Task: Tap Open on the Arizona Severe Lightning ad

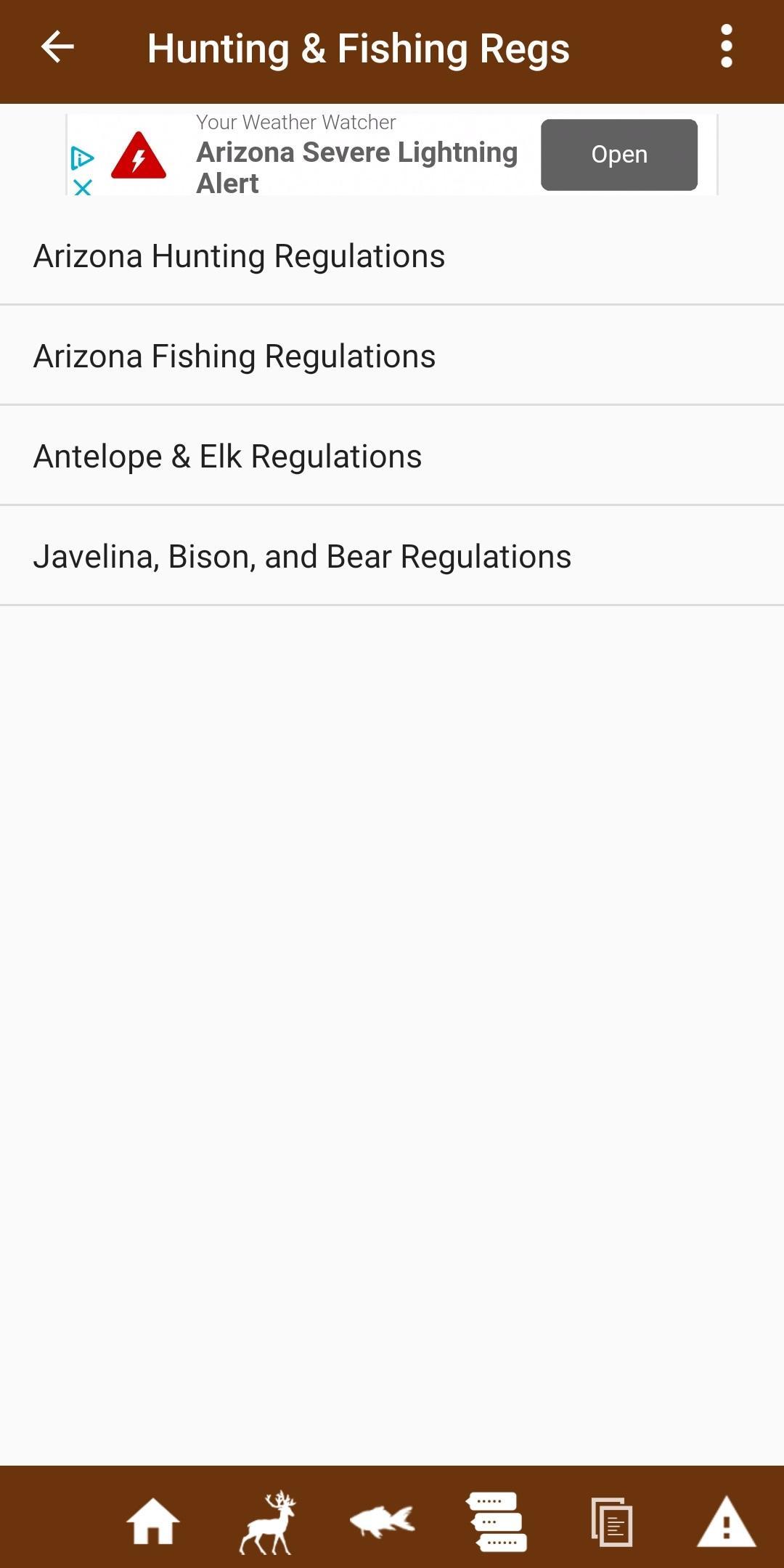Action: tap(618, 155)
